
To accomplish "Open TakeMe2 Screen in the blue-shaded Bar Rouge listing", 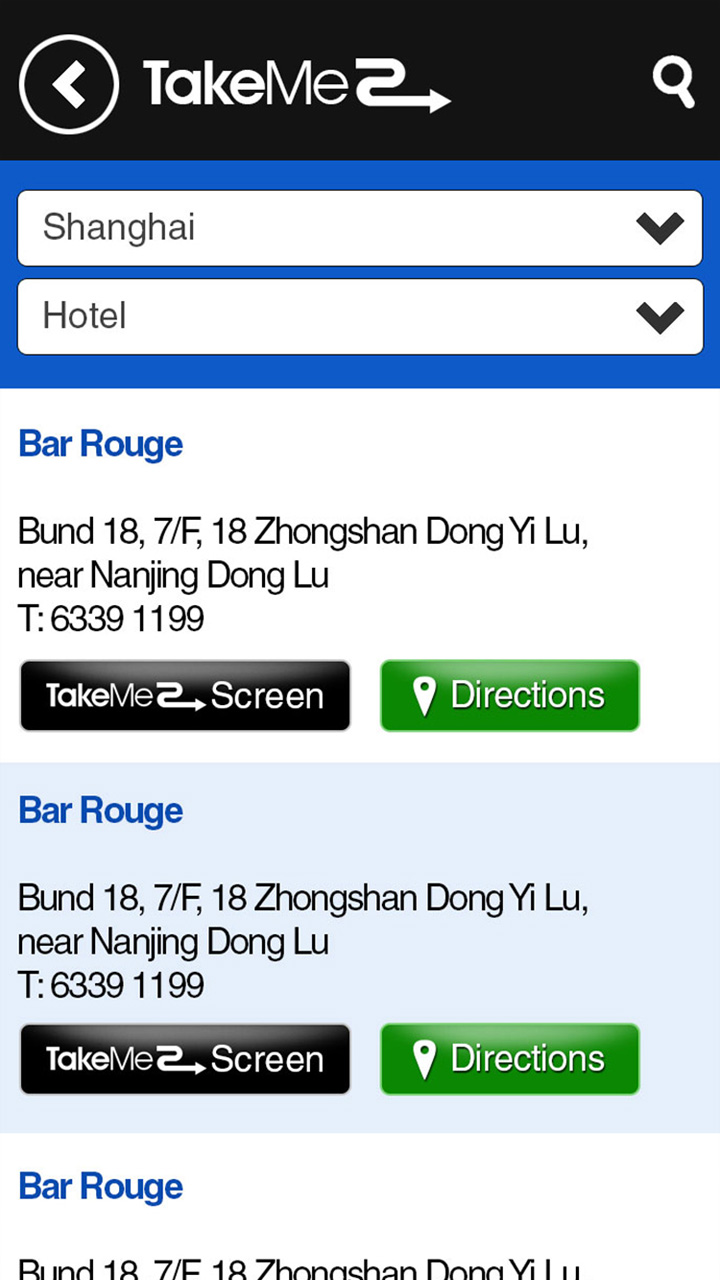I will [x=185, y=1059].
